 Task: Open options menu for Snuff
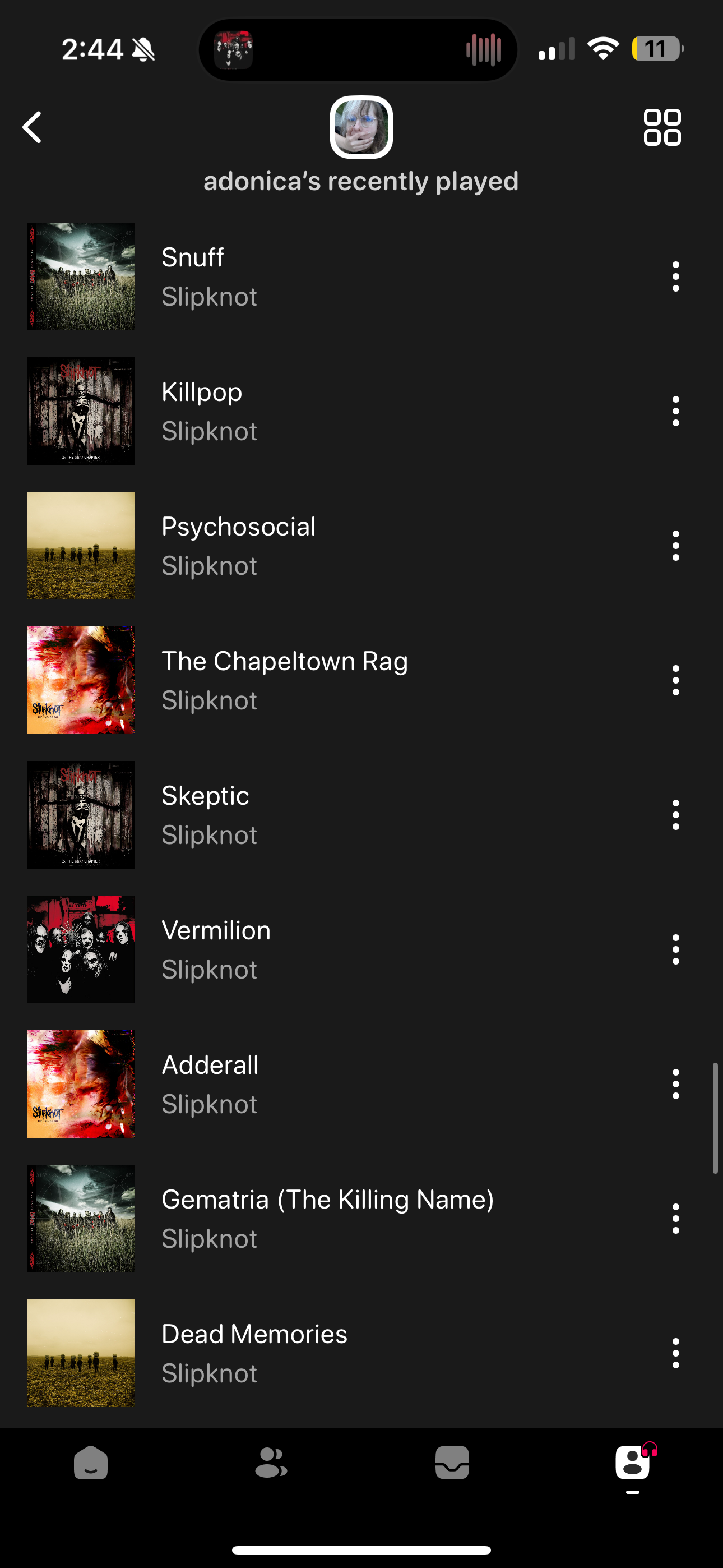[675, 276]
